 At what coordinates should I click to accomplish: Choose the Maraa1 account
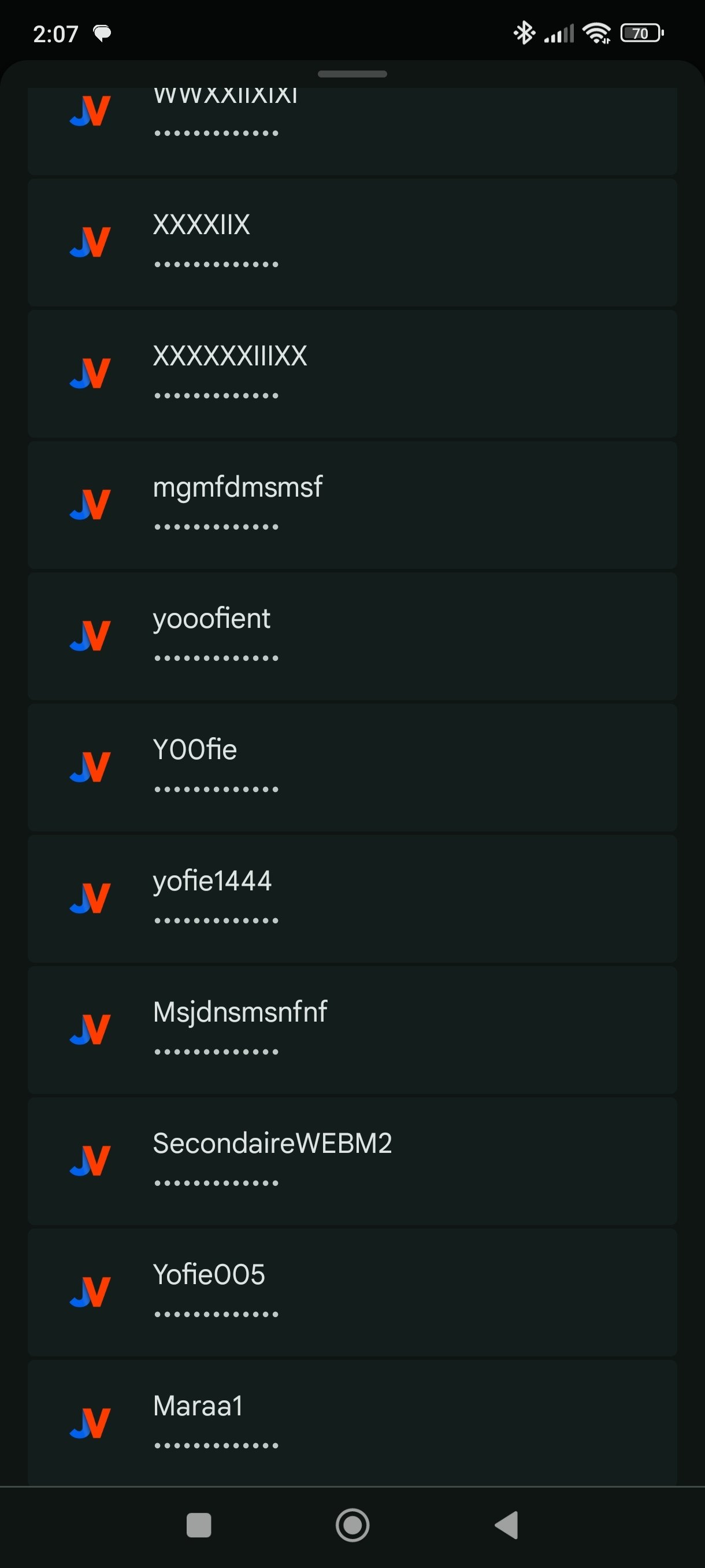[352, 1422]
